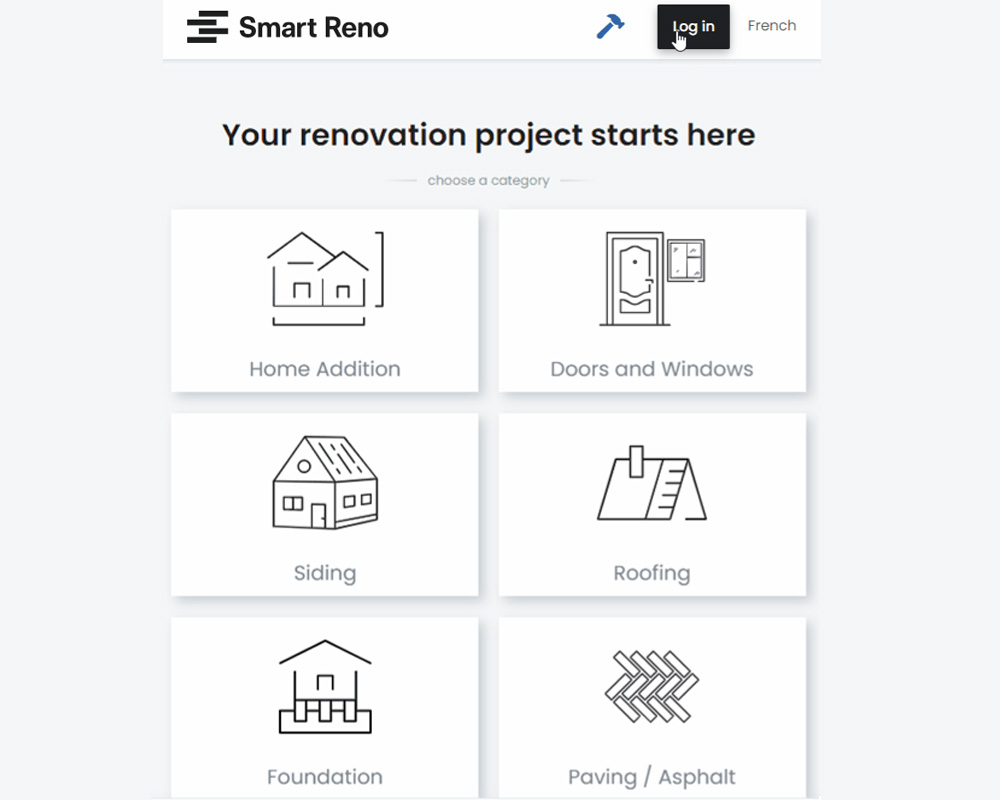The height and width of the screenshot is (800, 1000).
Task: Tap the hammer icon in the header
Action: click(x=610, y=26)
